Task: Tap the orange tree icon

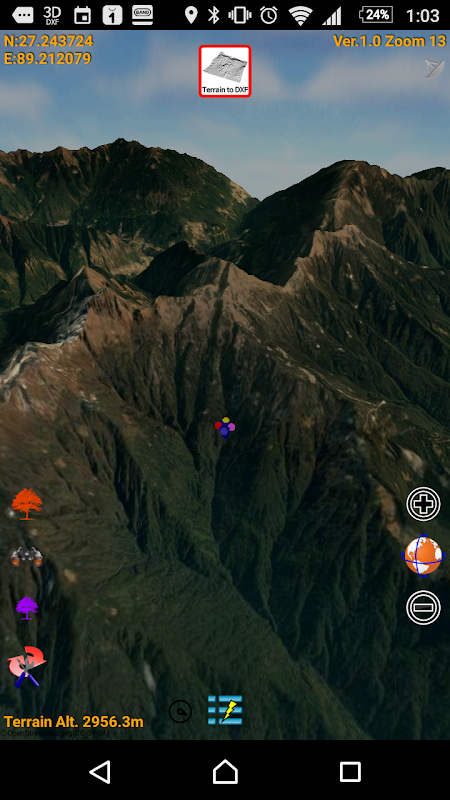Action: click(x=27, y=504)
